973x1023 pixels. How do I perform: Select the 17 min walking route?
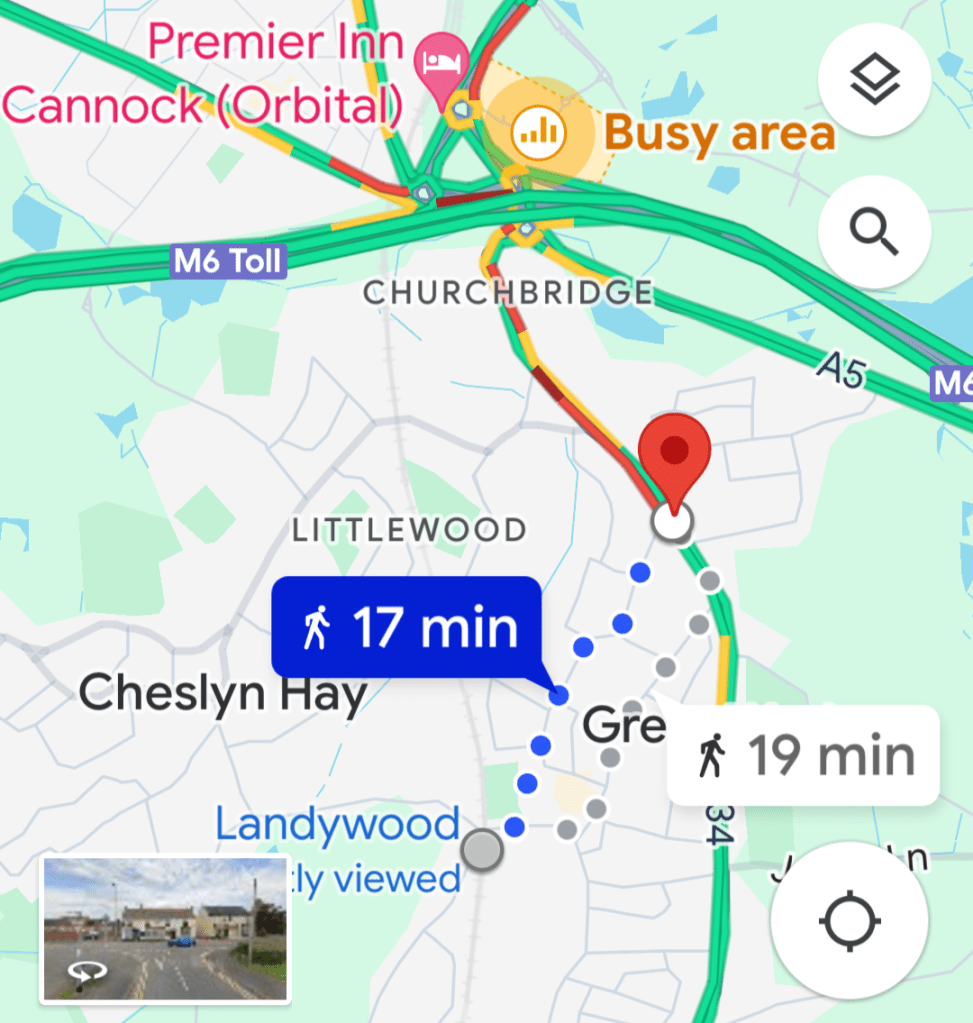coord(407,629)
